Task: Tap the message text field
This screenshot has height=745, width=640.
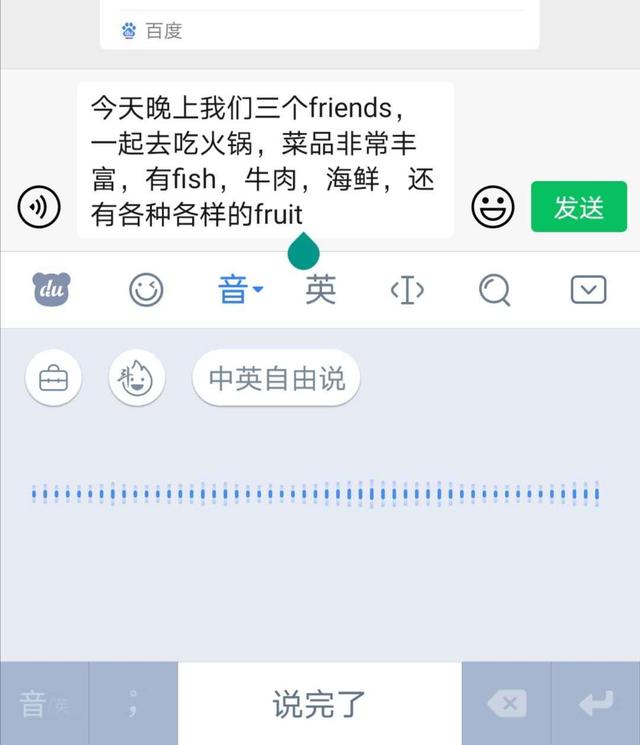Action: tap(265, 160)
